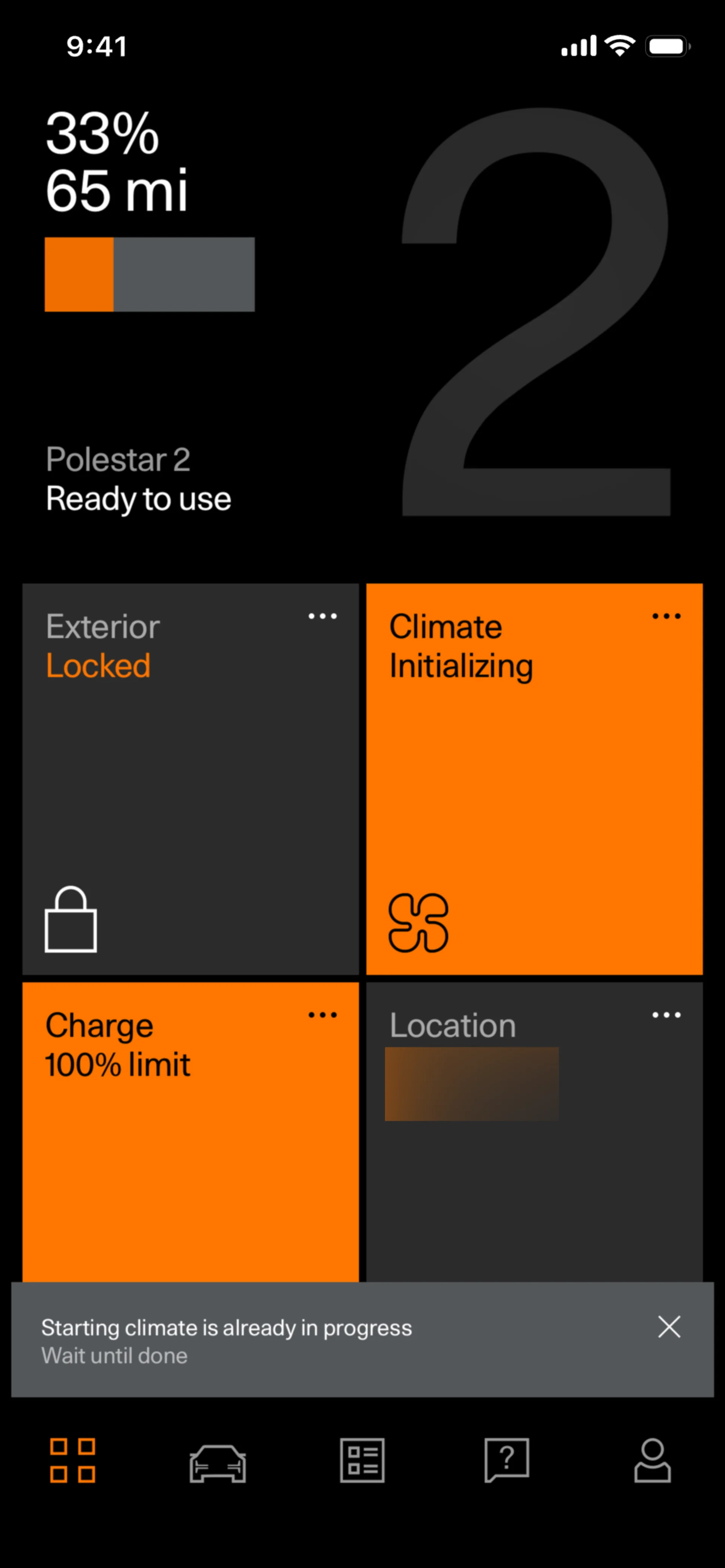This screenshot has height=1568, width=725.
Task: Switch to the dashboard grid tab
Action: point(72,1461)
